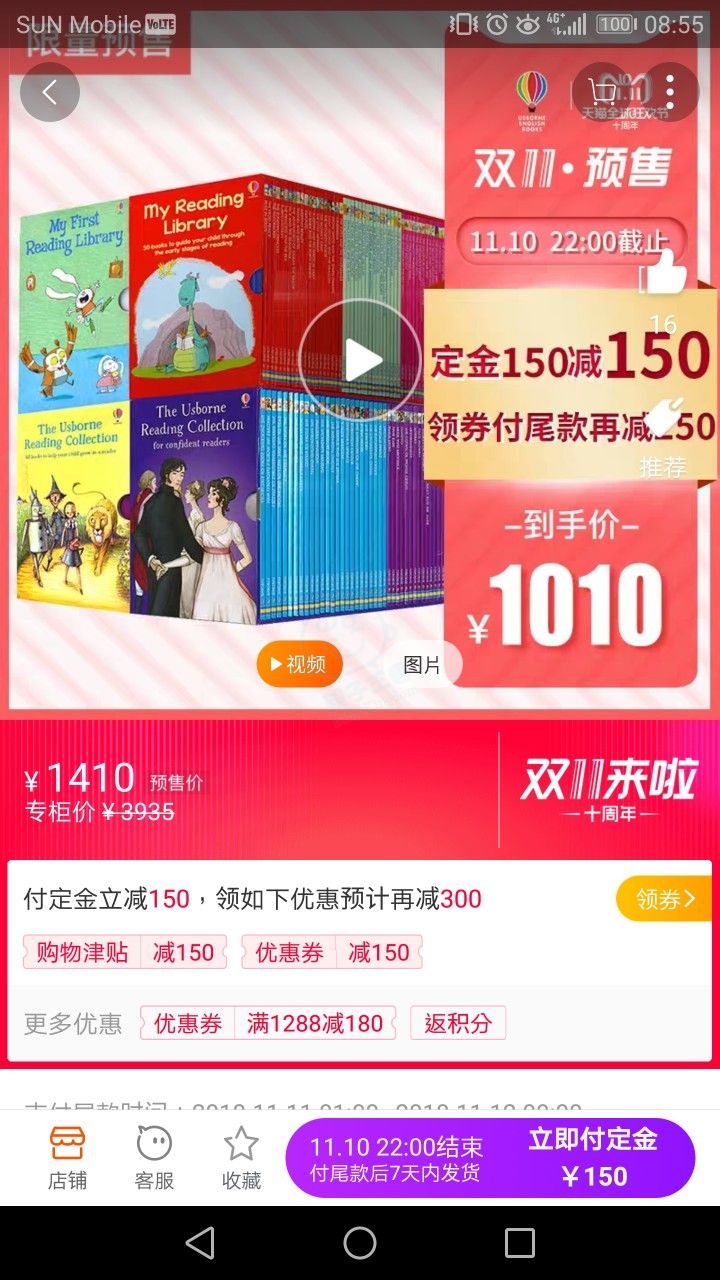Claim coupons with 领券 button
This screenshot has width=720, height=1280.
point(664,899)
